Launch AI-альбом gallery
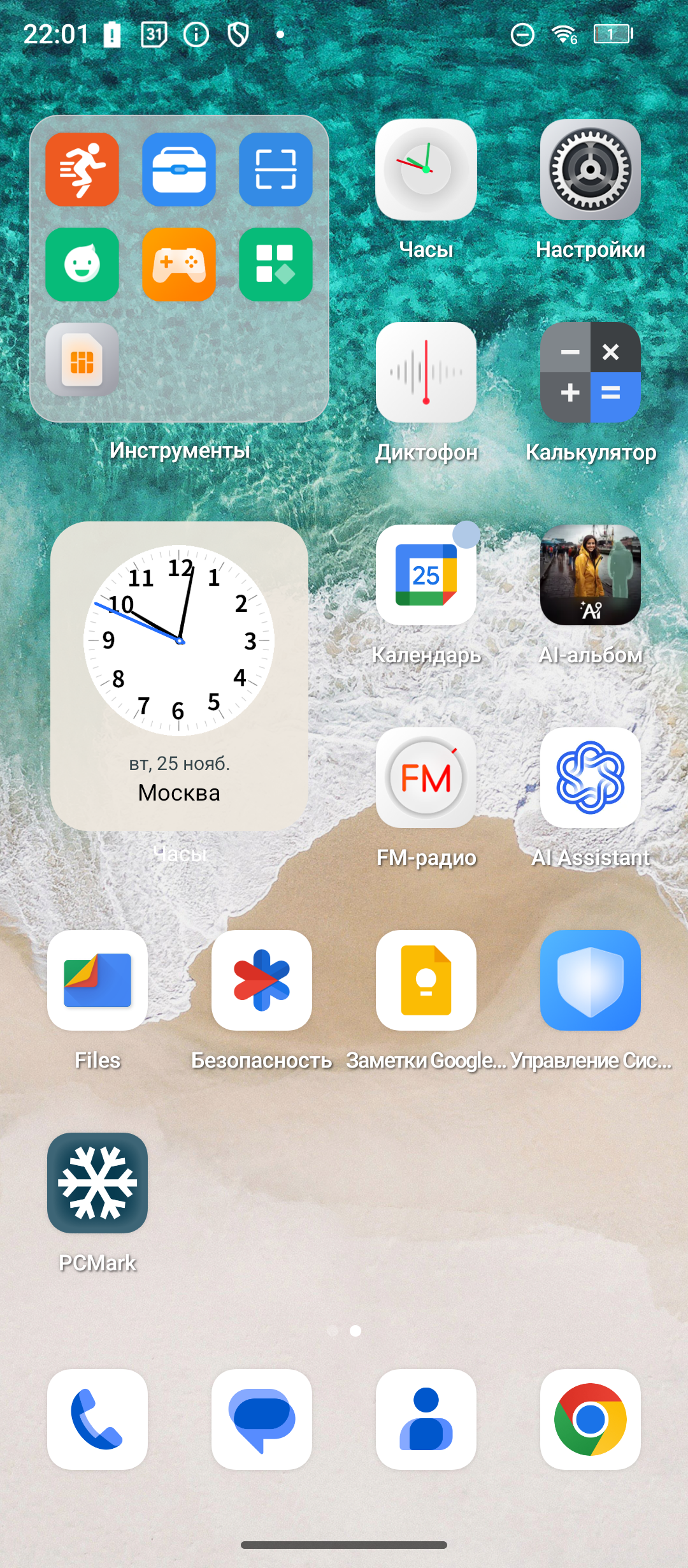The width and height of the screenshot is (688, 1568). pyautogui.click(x=590, y=576)
